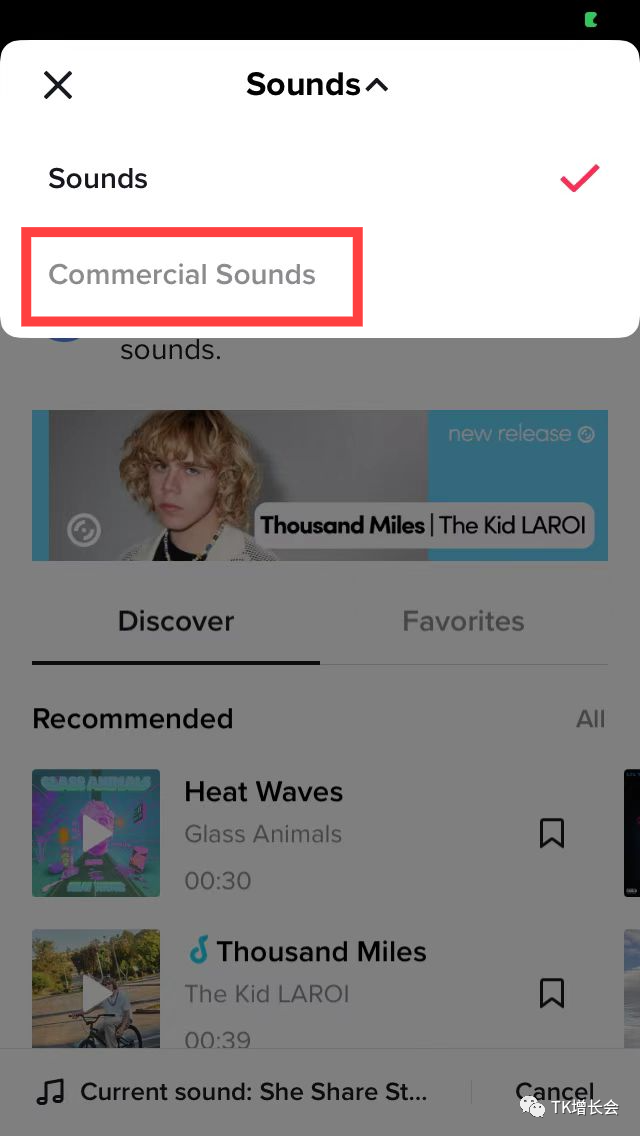The image size is (640, 1136).
Task: Bookmark the Thousand Miles sound
Action: pos(552,993)
